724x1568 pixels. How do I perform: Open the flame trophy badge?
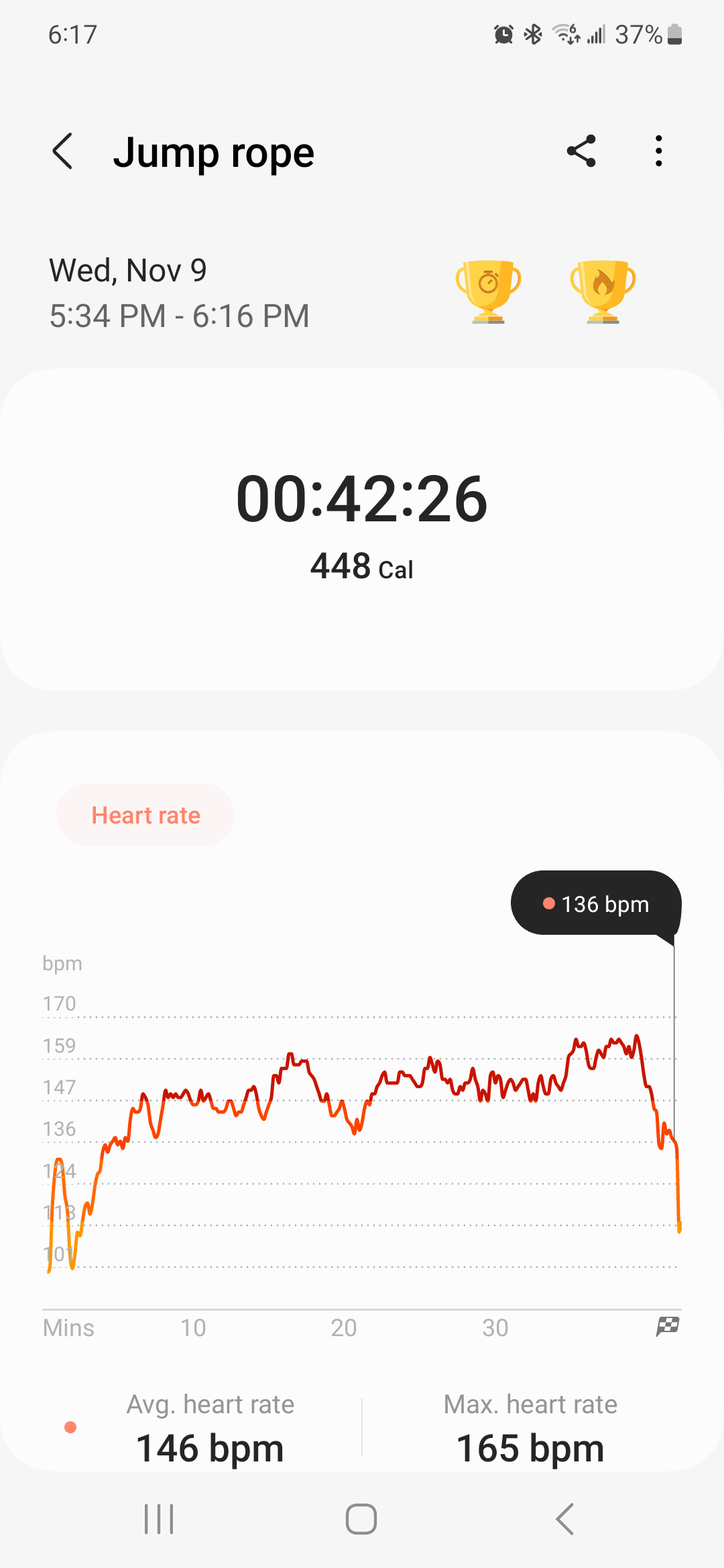click(603, 291)
